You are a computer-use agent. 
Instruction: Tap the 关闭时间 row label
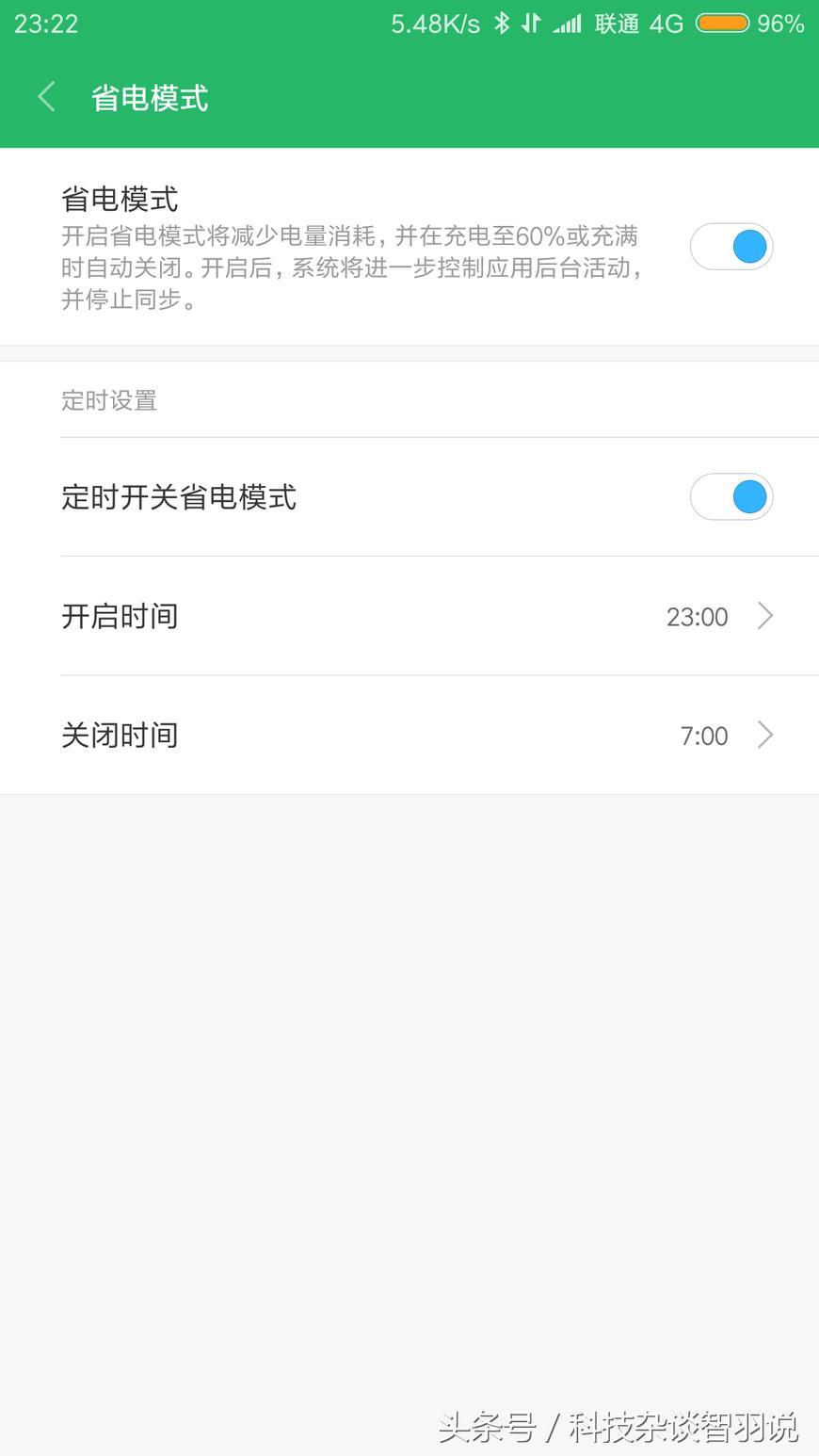click(x=120, y=736)
